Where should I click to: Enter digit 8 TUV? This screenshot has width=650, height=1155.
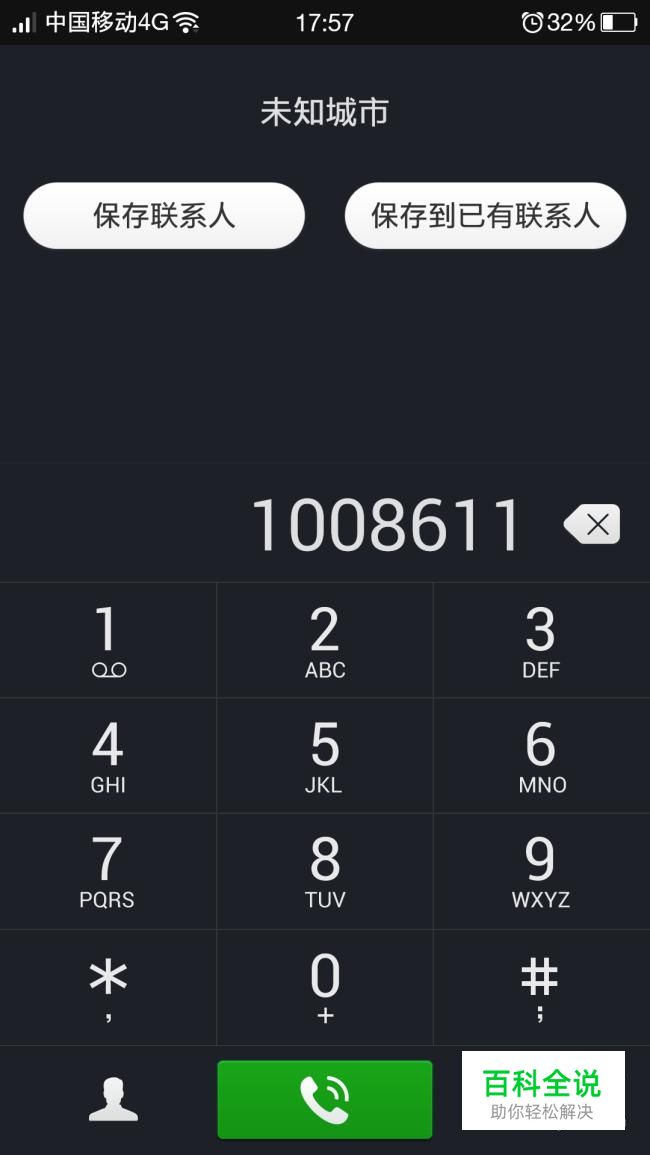coord(325,871)
